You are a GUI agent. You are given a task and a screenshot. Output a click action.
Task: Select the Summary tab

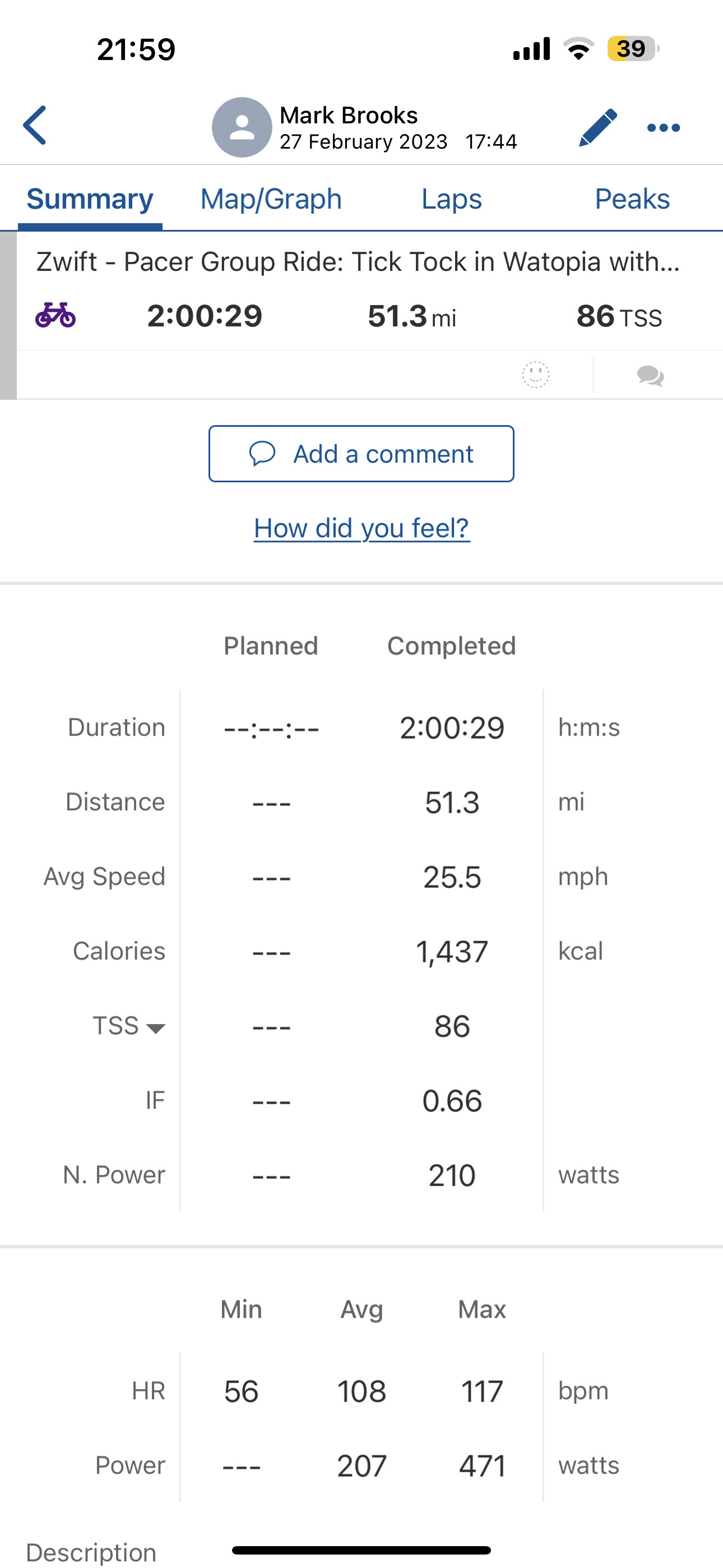90,199
